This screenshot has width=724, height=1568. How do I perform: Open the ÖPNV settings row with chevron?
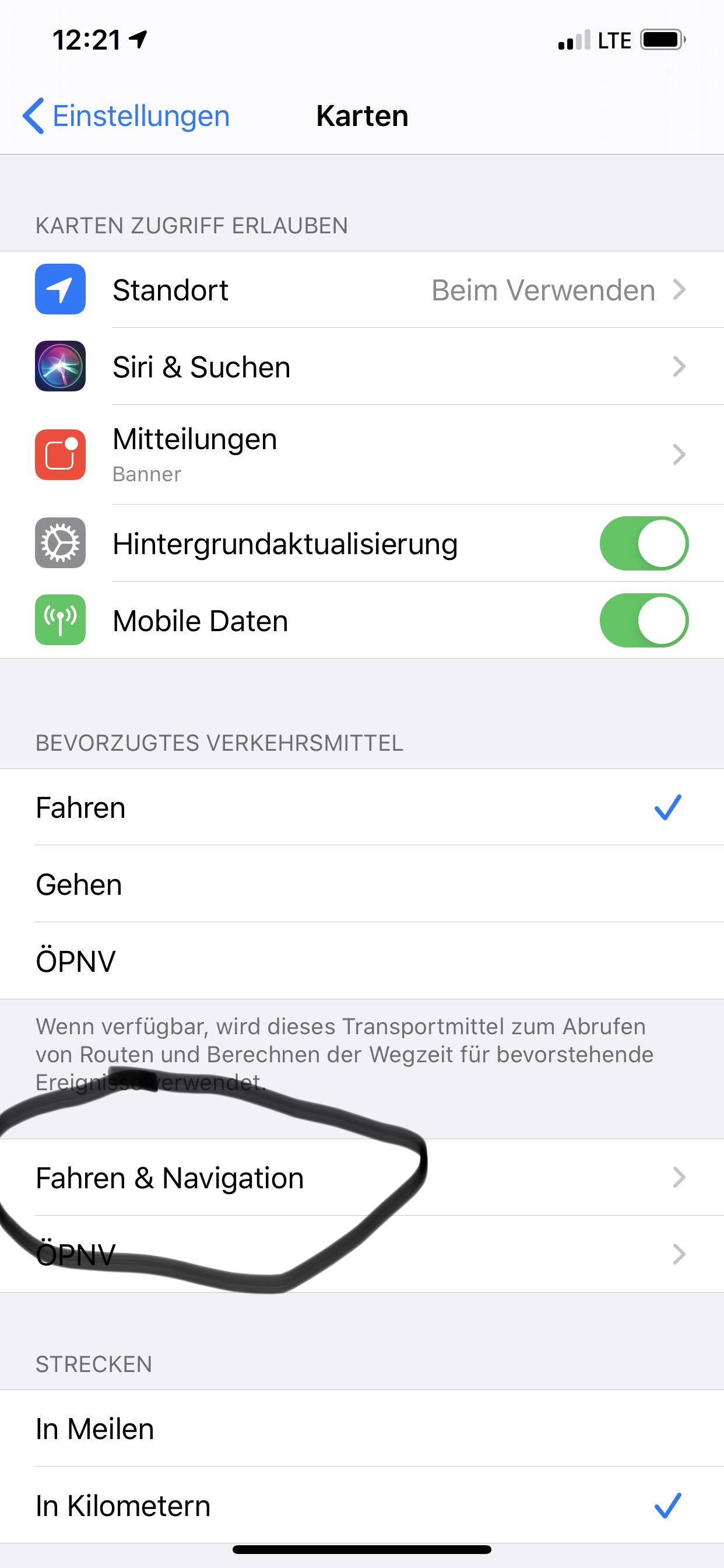click(x=361, y=1254)
